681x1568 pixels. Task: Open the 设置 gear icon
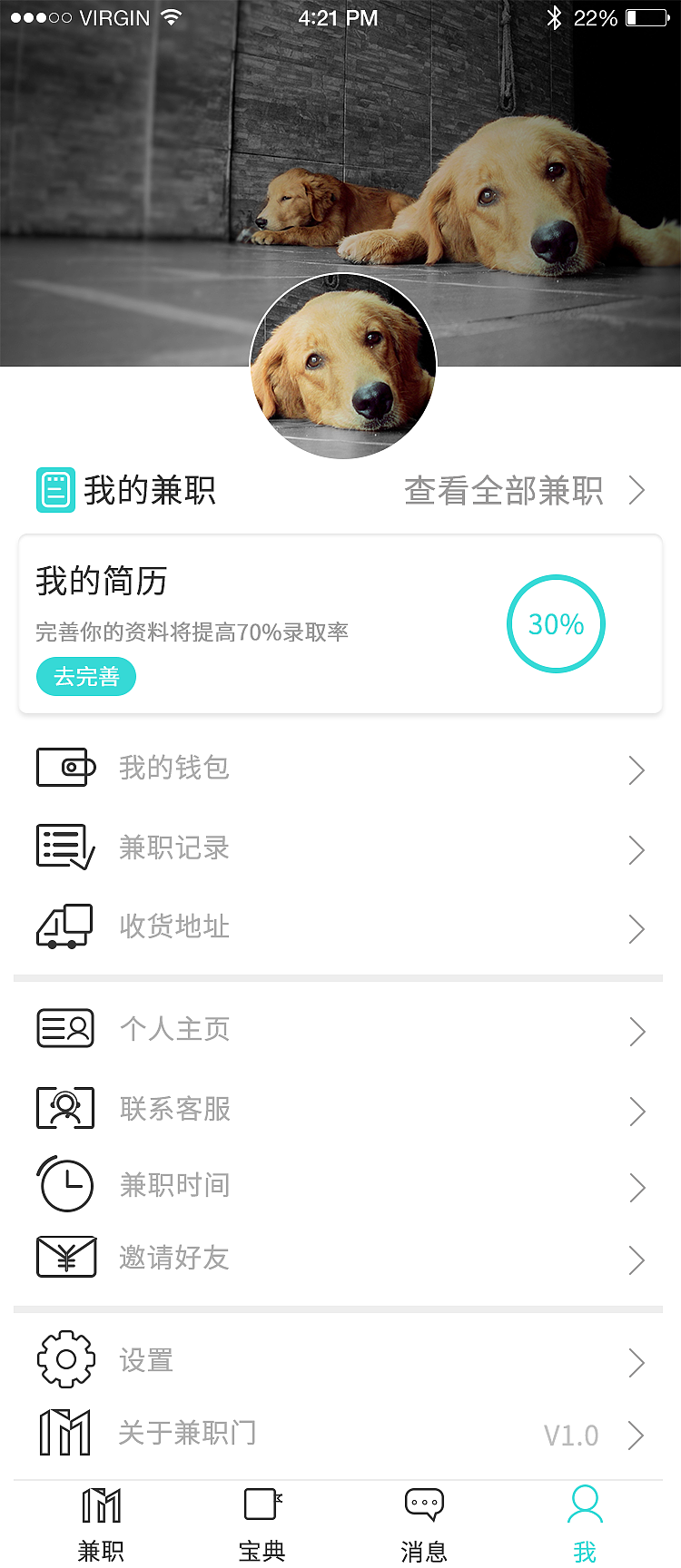[64, 1358]
